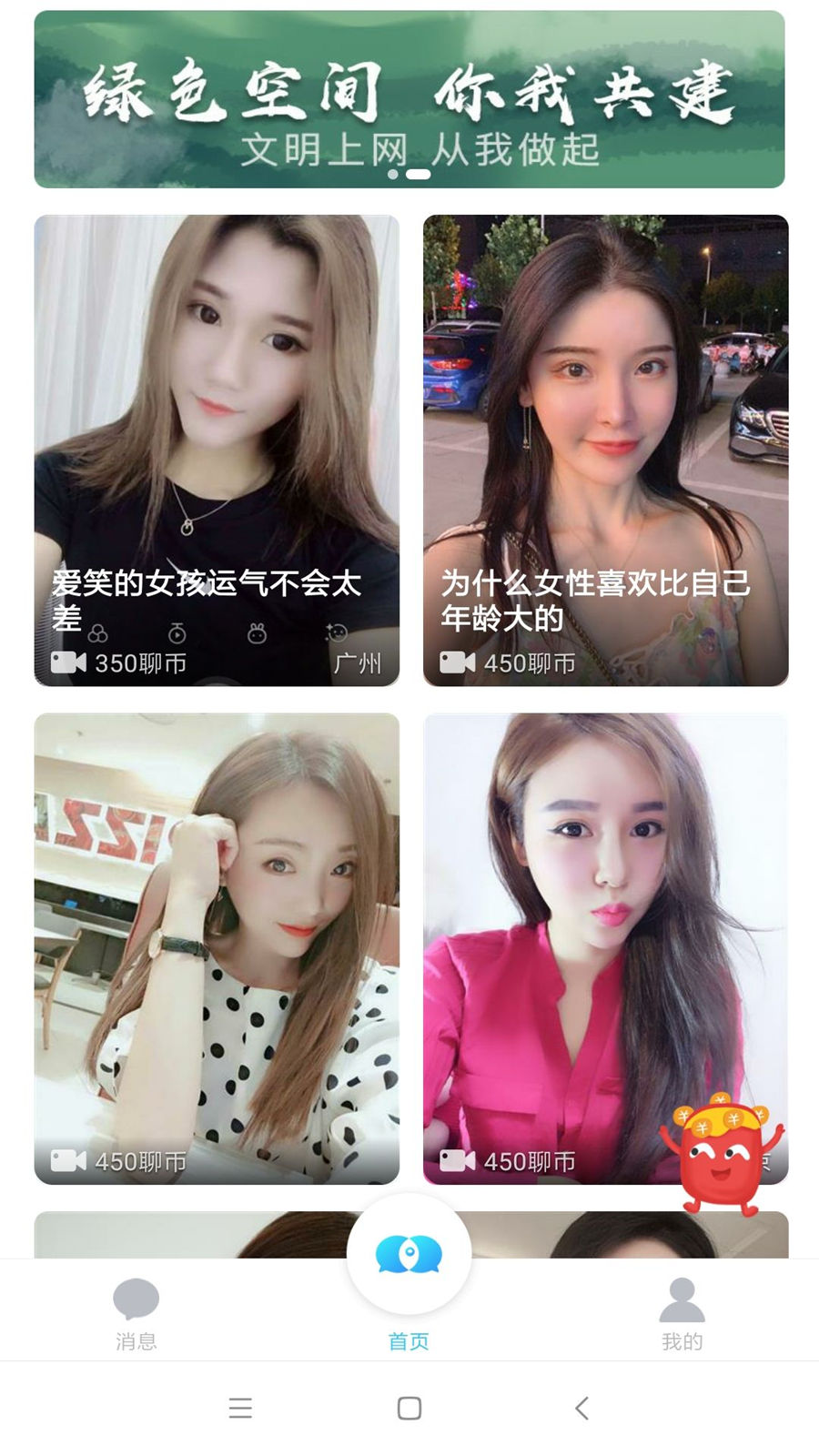Switch to the 消息 tab
Viewport: 819px width, 1456px height.
click(x=136, y=1312)
